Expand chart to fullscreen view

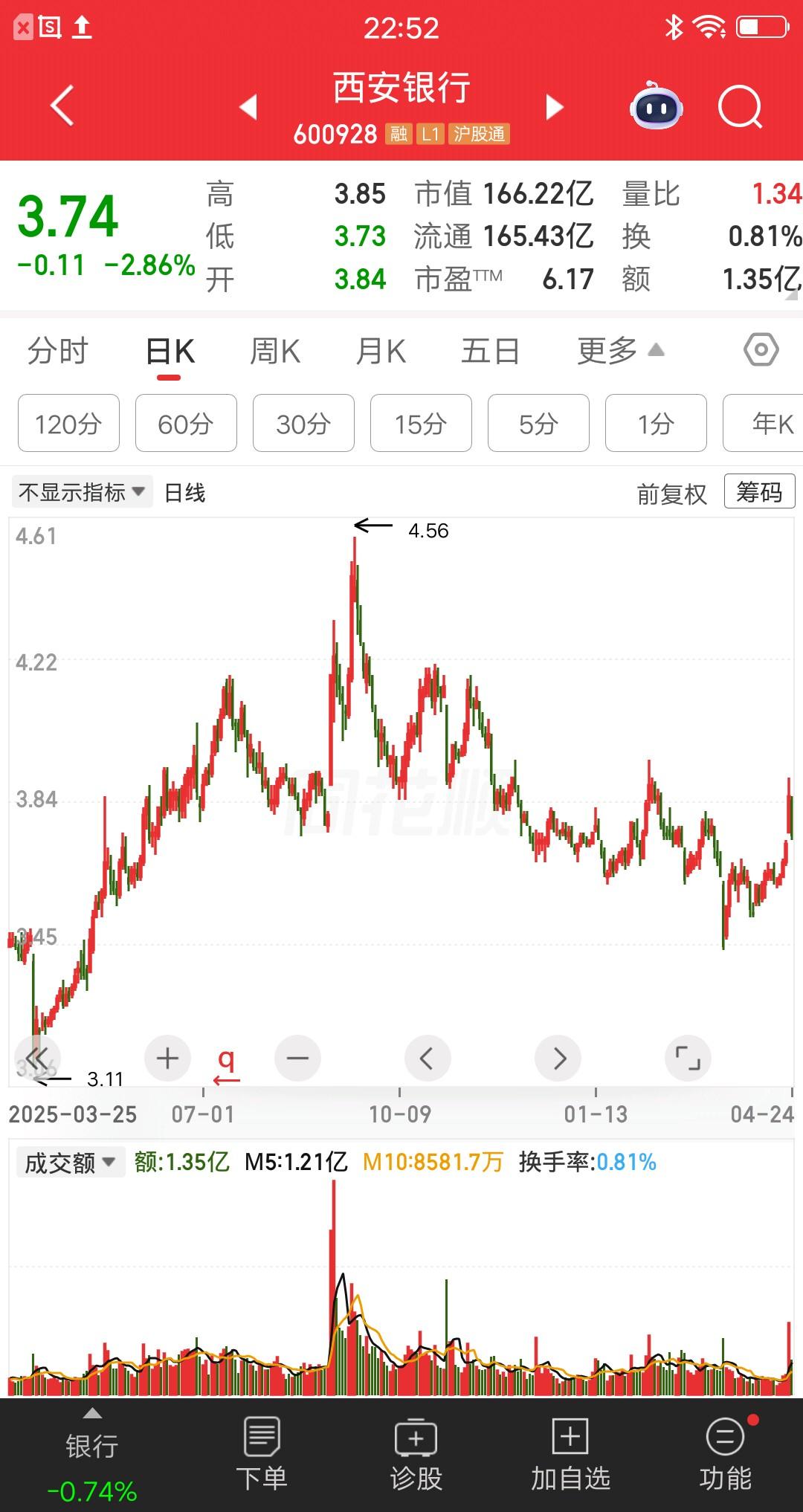[688, 1058]
